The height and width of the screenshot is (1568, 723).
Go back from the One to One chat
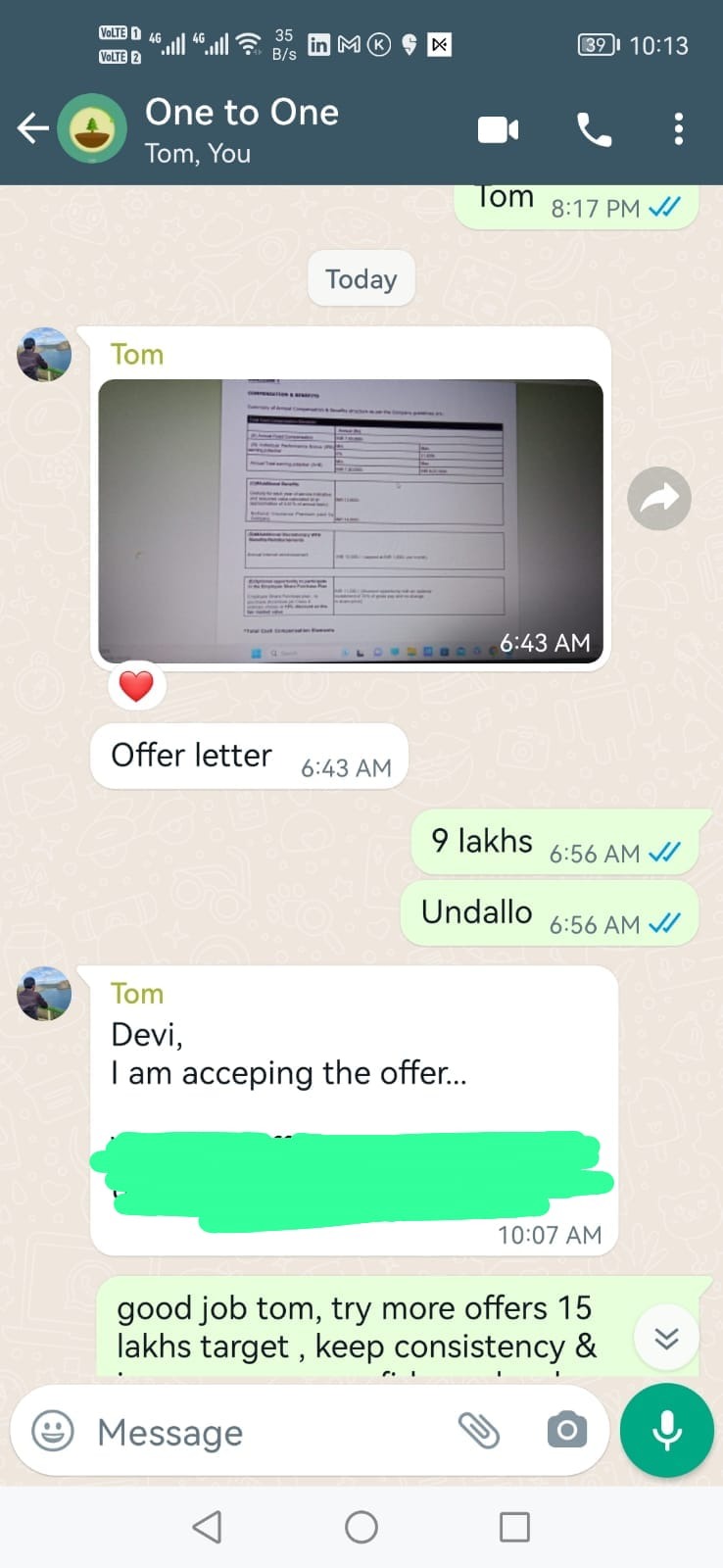coord(32,128)
